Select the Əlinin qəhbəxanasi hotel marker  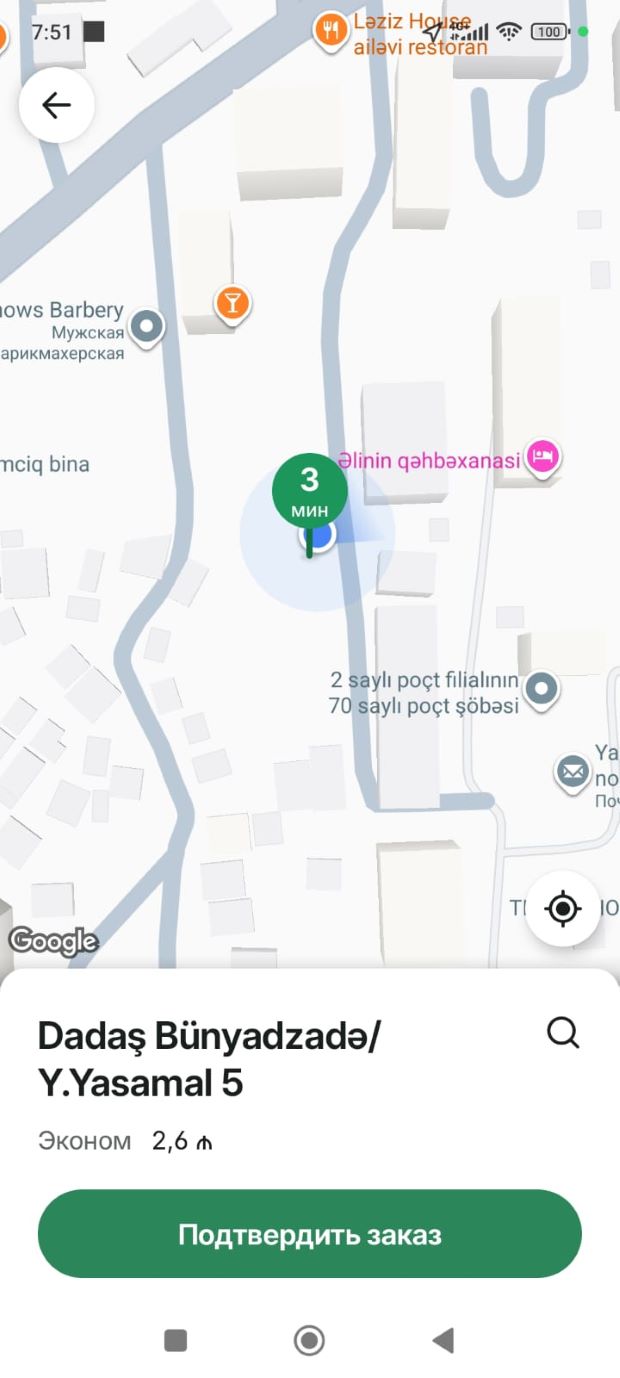click(x=543, y=458)
